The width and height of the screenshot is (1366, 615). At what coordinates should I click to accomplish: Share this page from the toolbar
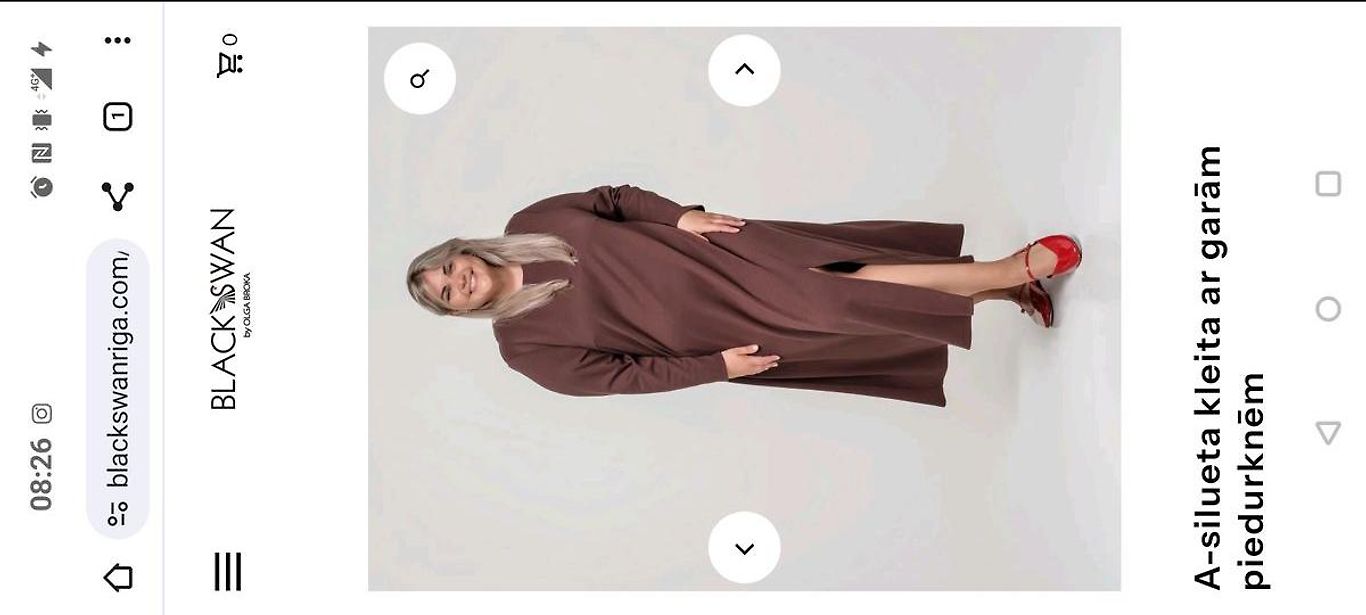[118, 195]
